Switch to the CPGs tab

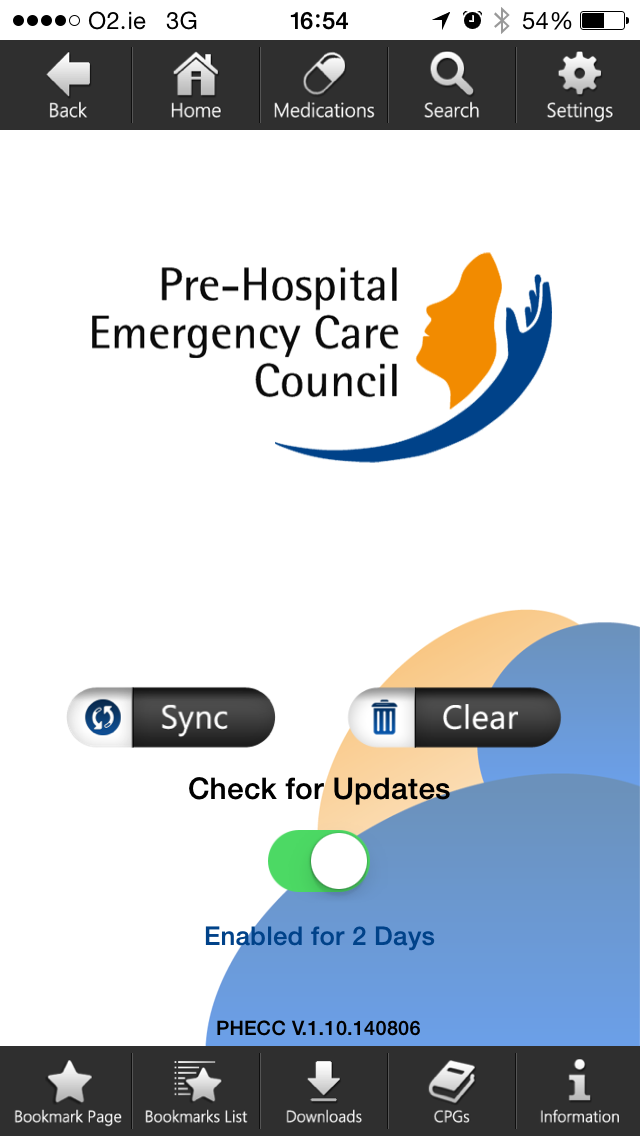click(x=451, y=1092)
